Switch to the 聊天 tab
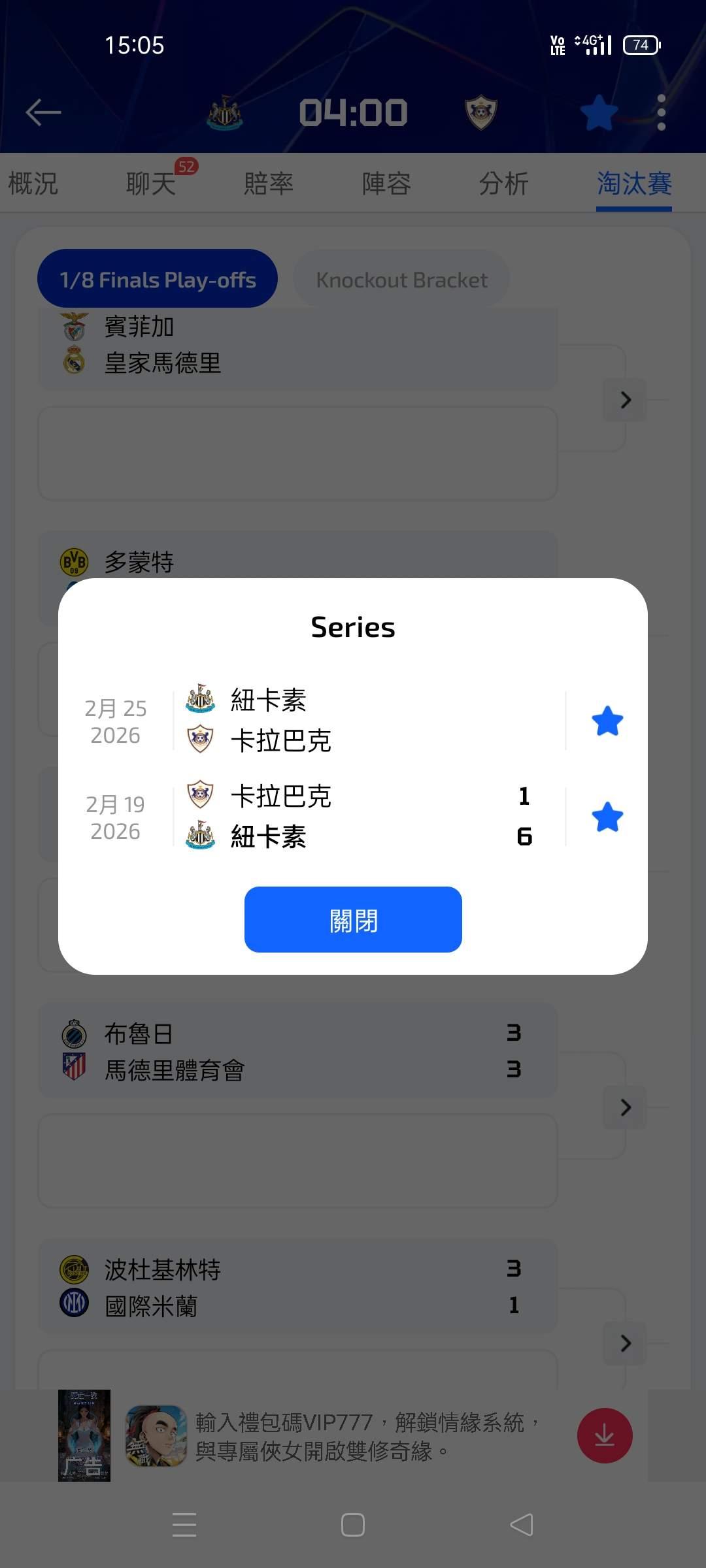 (151, 184)
